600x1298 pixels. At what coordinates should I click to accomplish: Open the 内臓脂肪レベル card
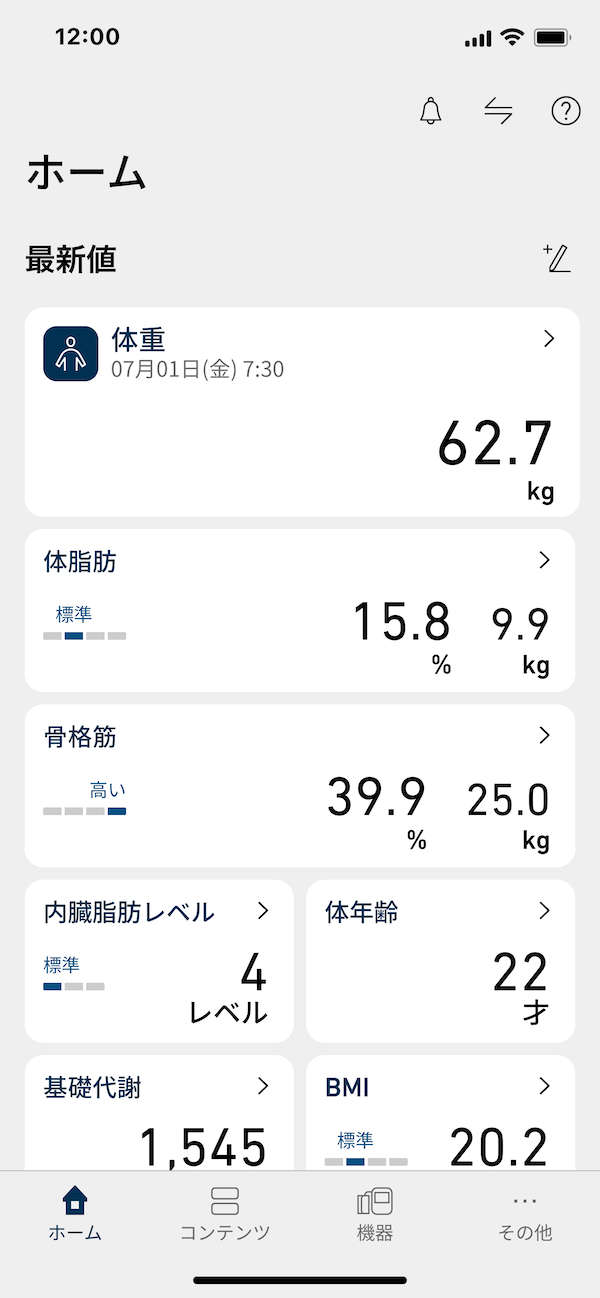click(159, 961)
